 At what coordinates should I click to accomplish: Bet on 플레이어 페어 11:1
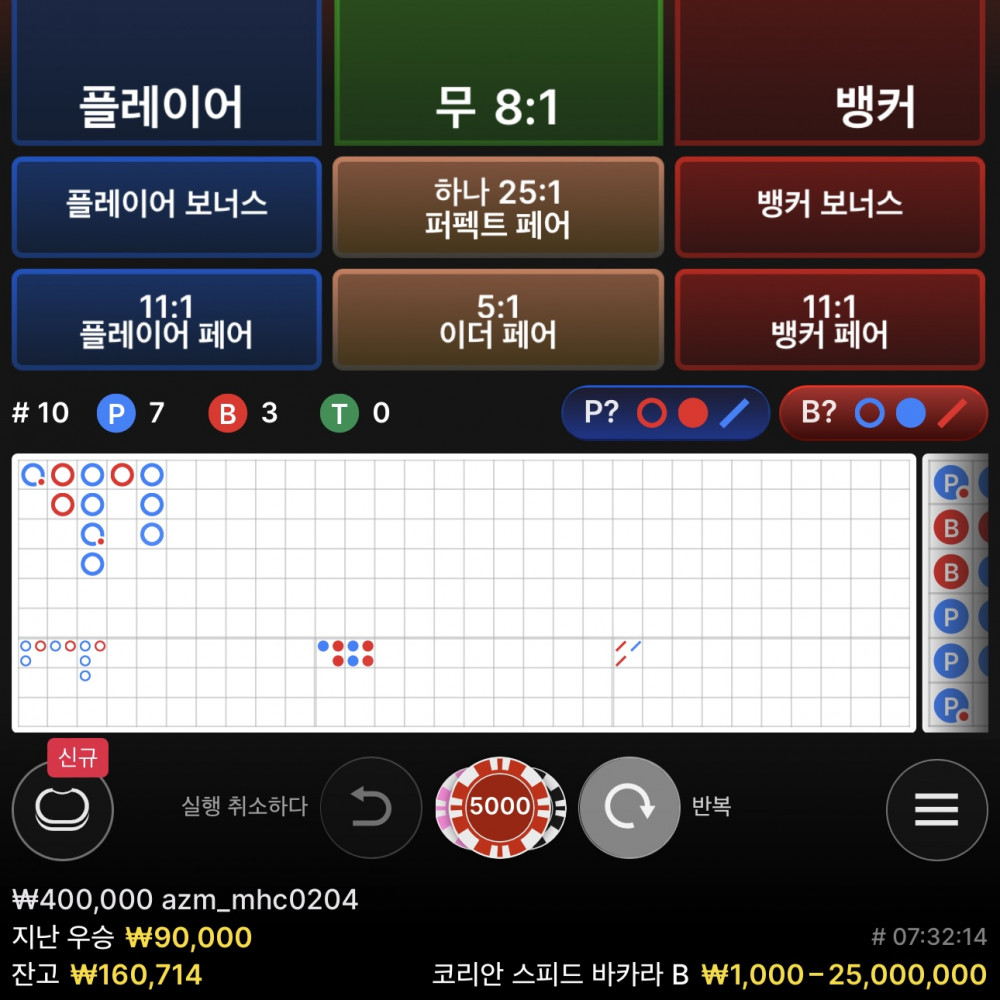[166, 320]
